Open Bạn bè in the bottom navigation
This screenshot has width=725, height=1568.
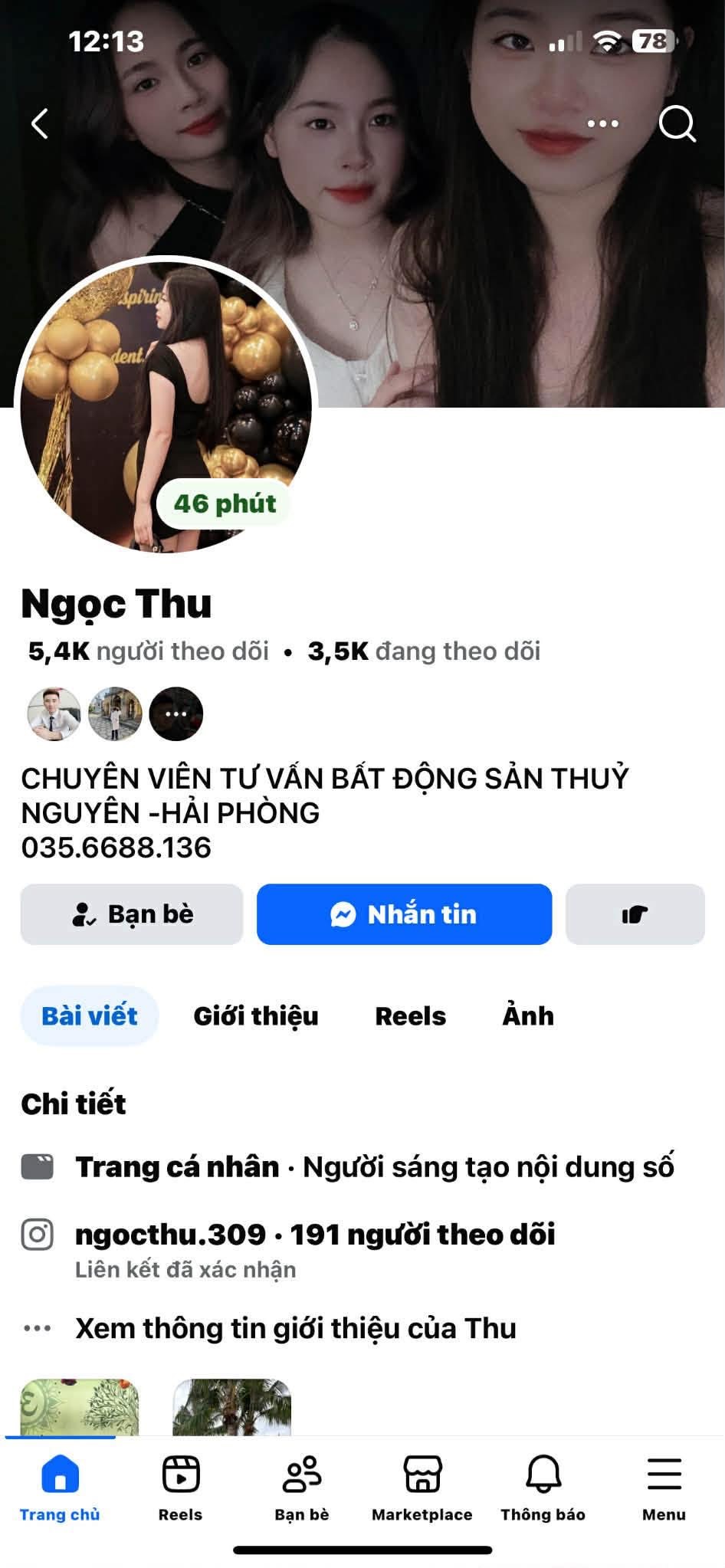pyautogui.click(x=301, y=1487)
